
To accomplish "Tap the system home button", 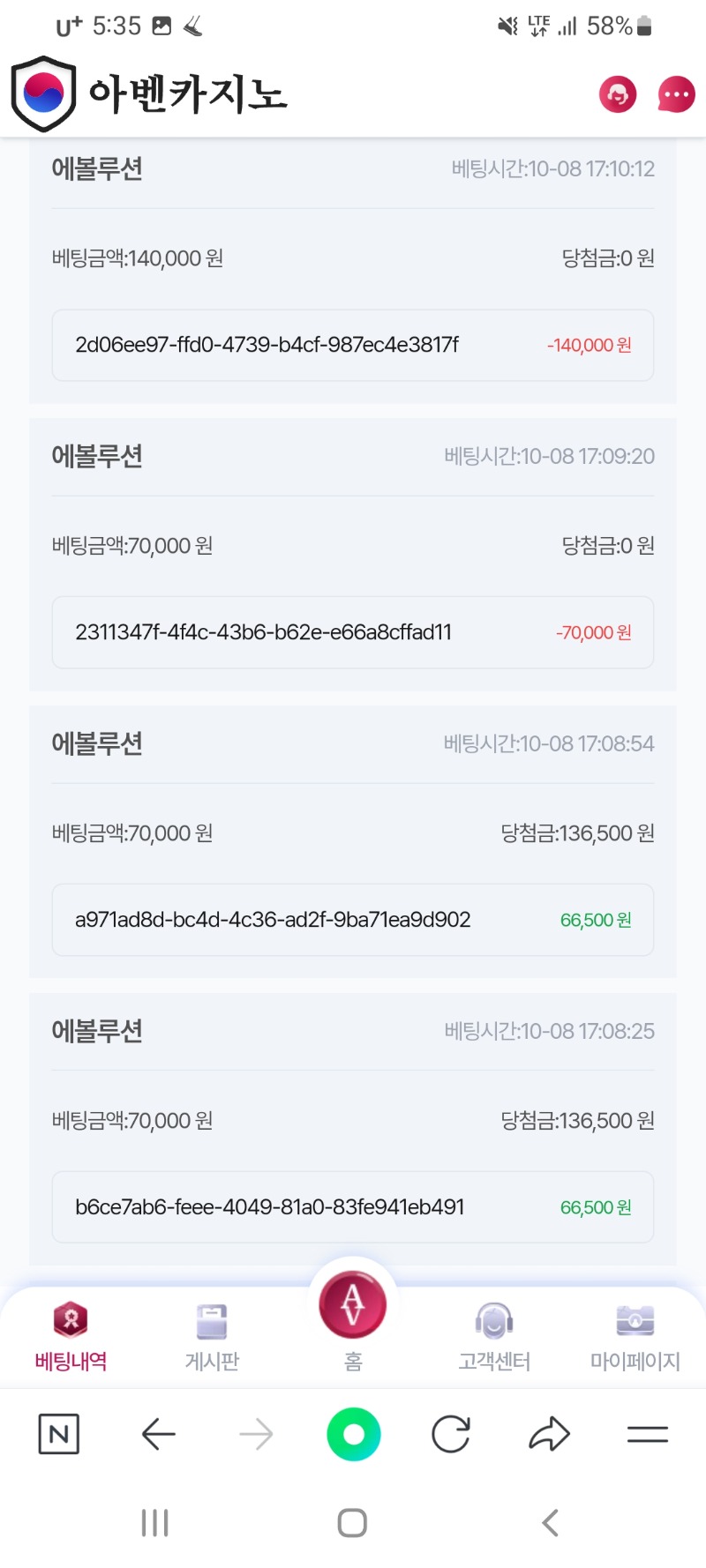I will pyautogui.click(x=352, y=1523).
